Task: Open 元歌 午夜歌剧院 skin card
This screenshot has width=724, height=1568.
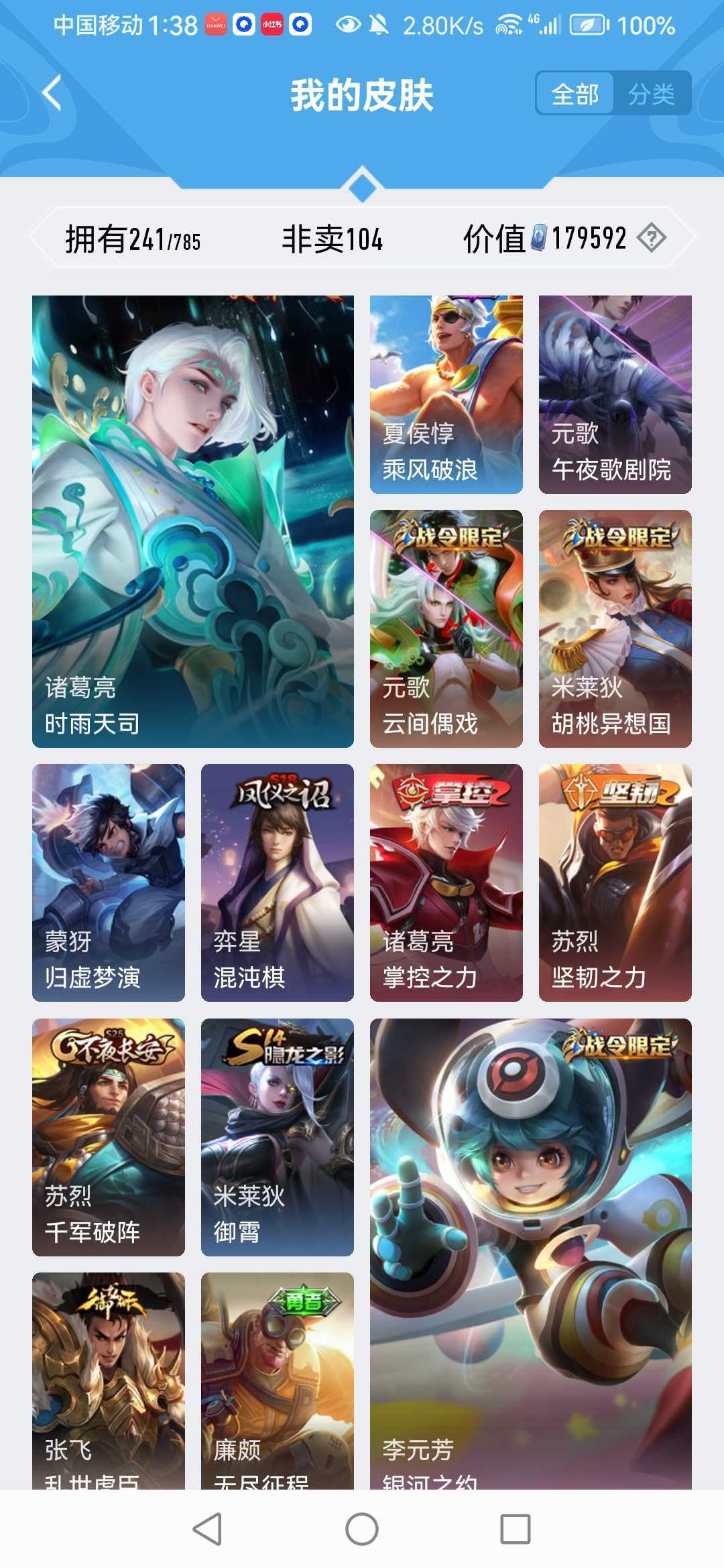Action: pyautogui.click(x=615, y=394)
